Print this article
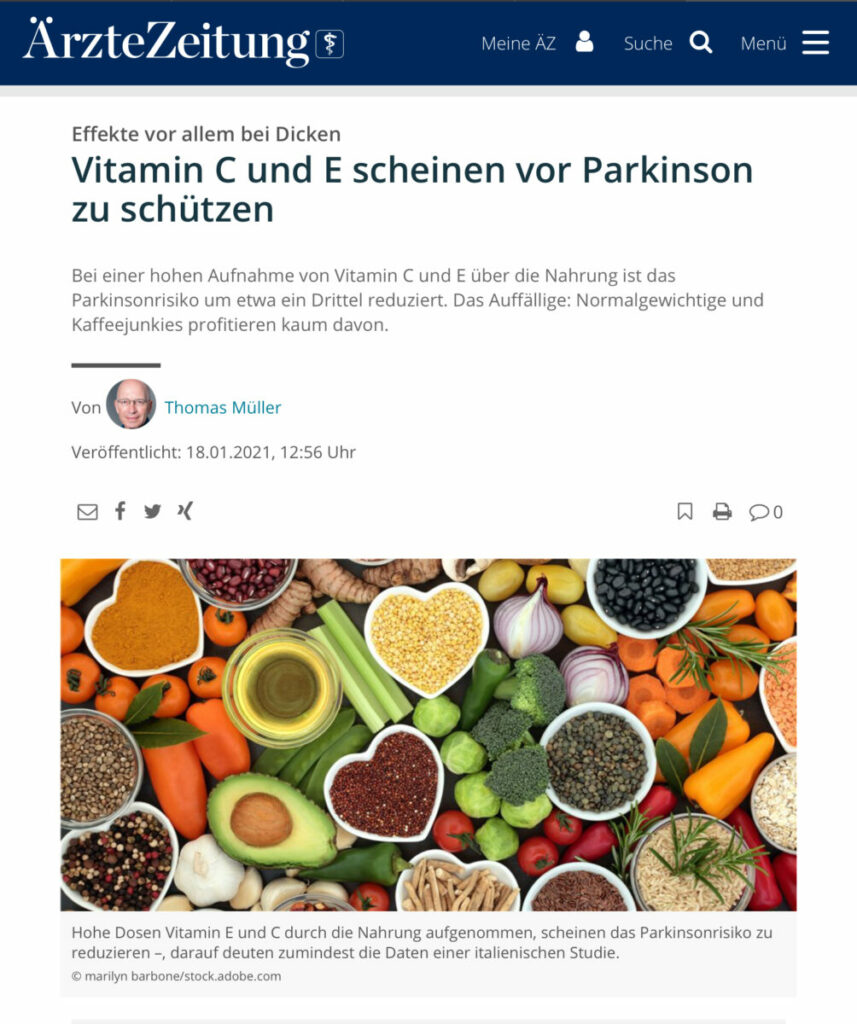 (x=722, y=512)
